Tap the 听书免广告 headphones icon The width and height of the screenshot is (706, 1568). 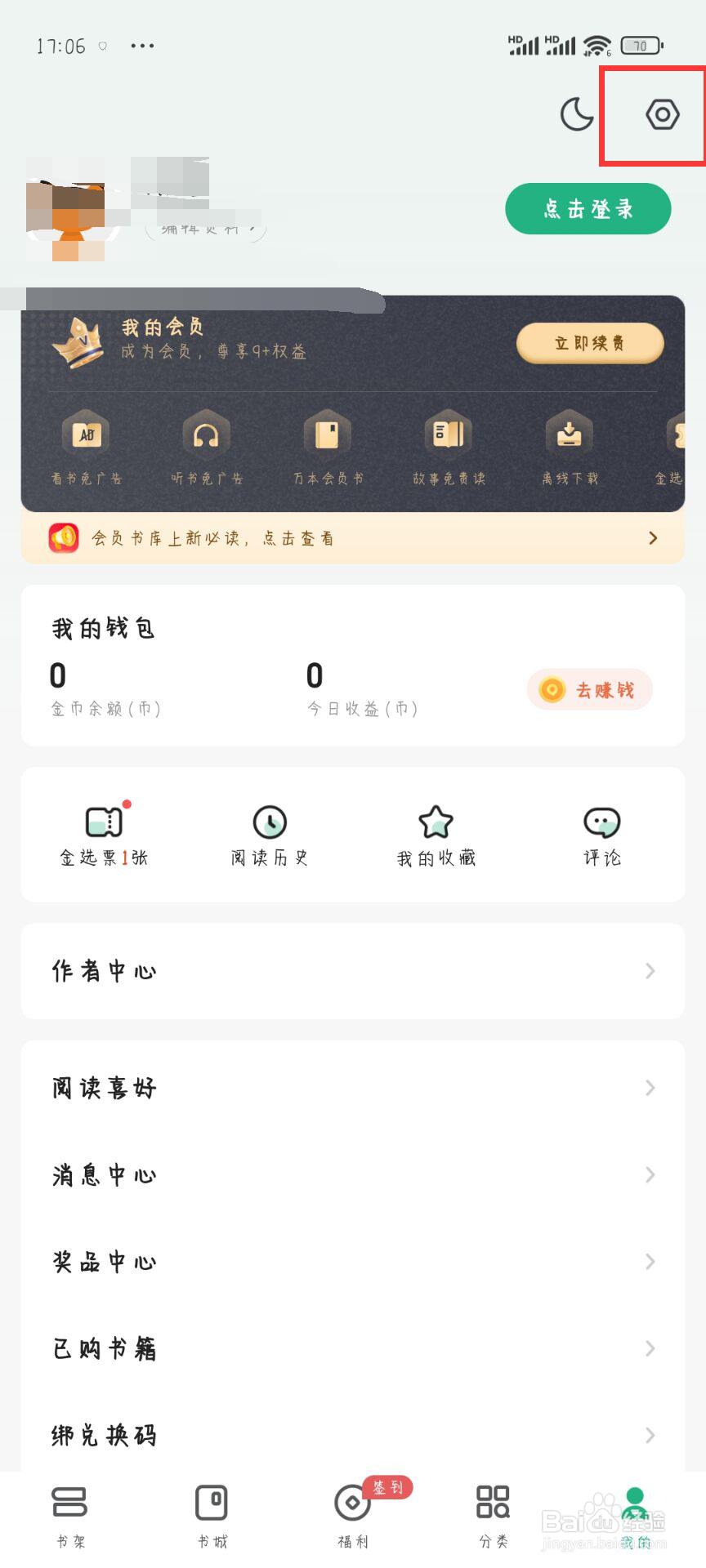tap(205, 433)
